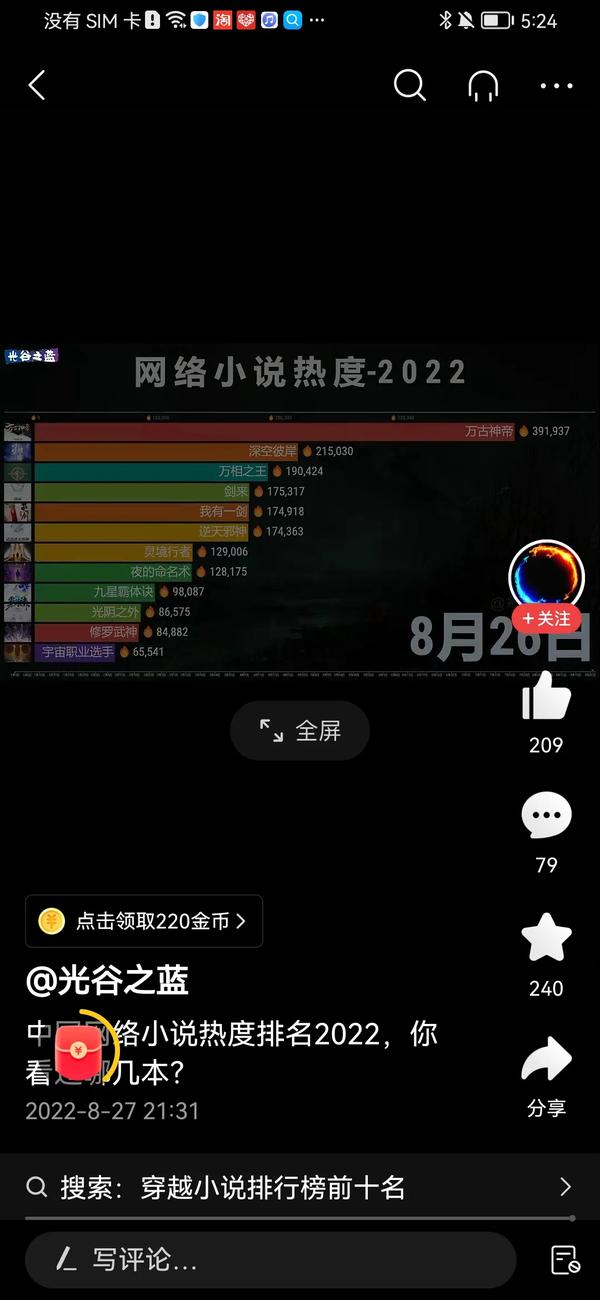The image size is (600, 1300).
Task: Go back using the top-left arrow
Action: point(37,86)
